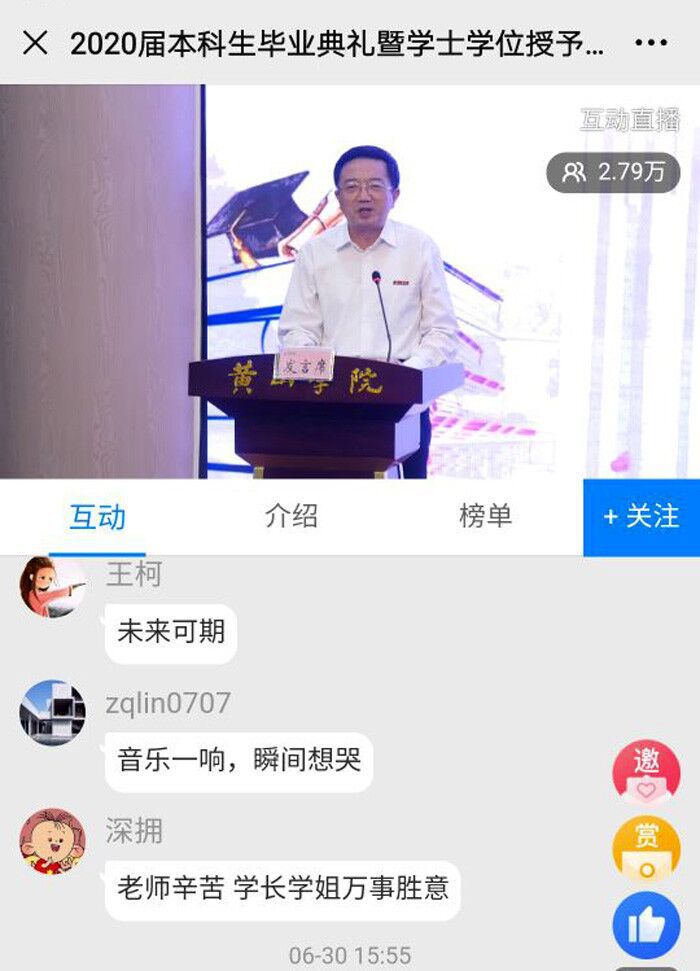This screenshot has width=700, height=971.
Task: Tap the yellow 赏 reward button
Action: pos(646,848)
